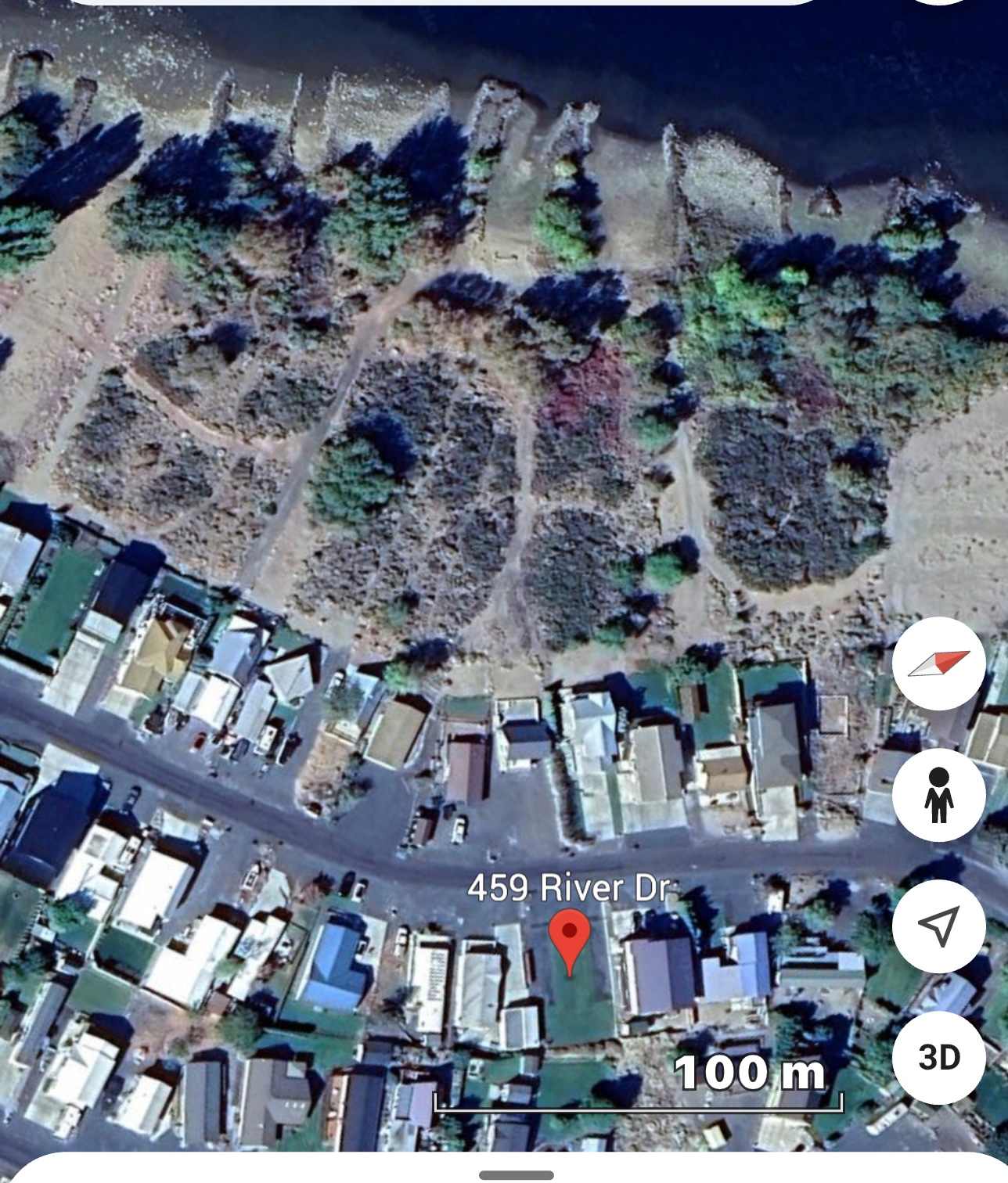Center the map on my location
The width and height of the screenshot is (1008, 1183).
pyautogui.click(x=938, y=926)
